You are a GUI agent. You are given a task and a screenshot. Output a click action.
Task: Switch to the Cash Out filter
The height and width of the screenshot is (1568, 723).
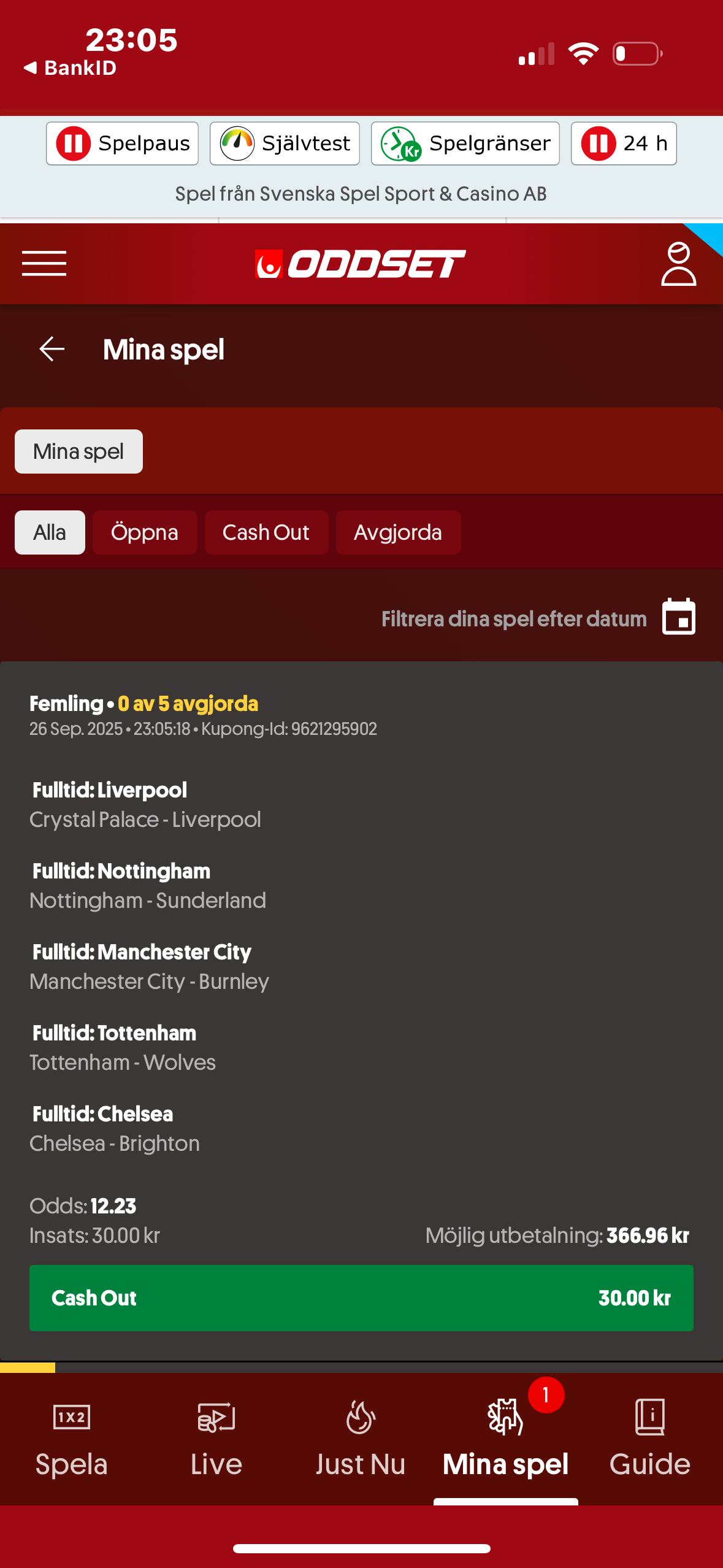point(266,532)
